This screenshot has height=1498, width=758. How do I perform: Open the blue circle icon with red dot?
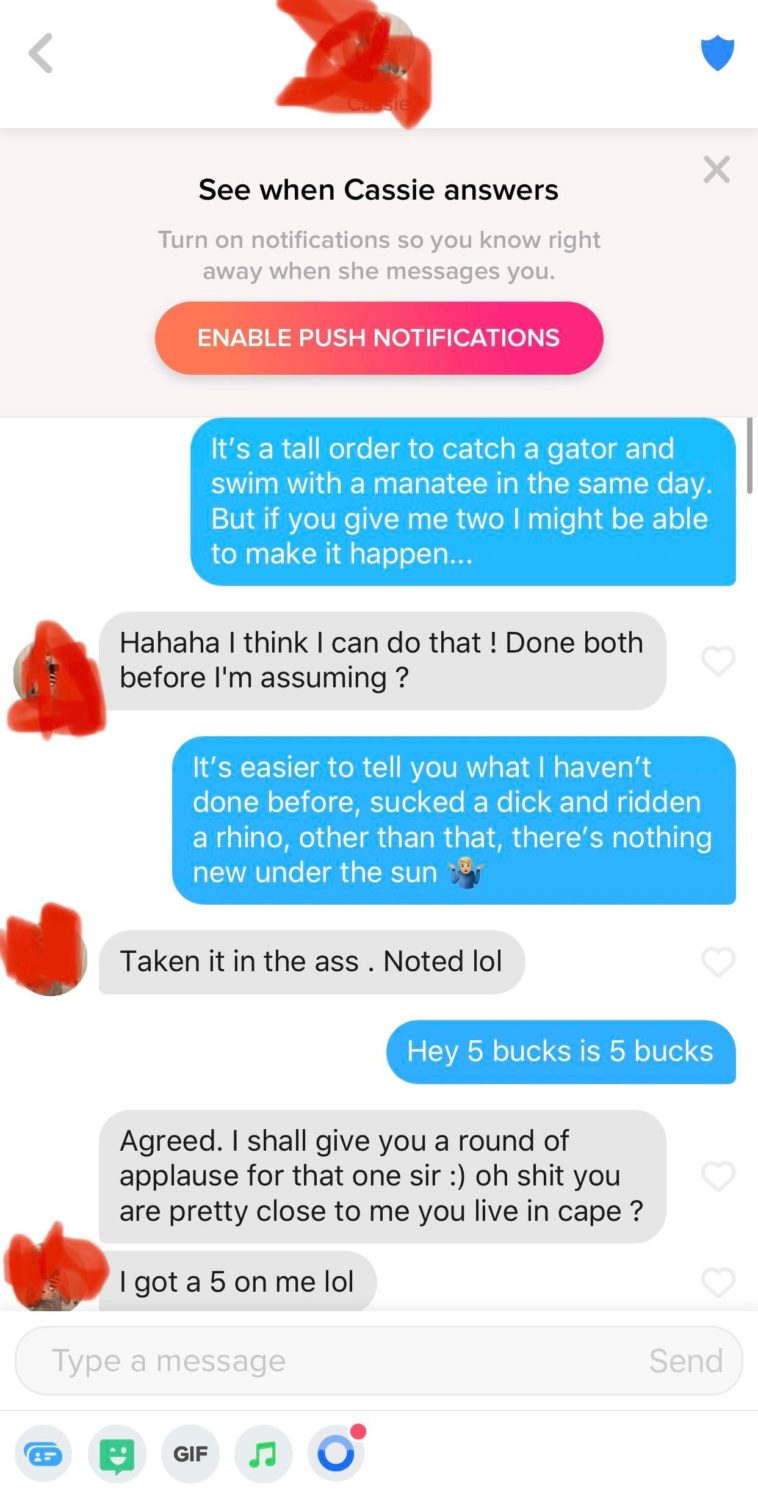tap(336, 1454)
